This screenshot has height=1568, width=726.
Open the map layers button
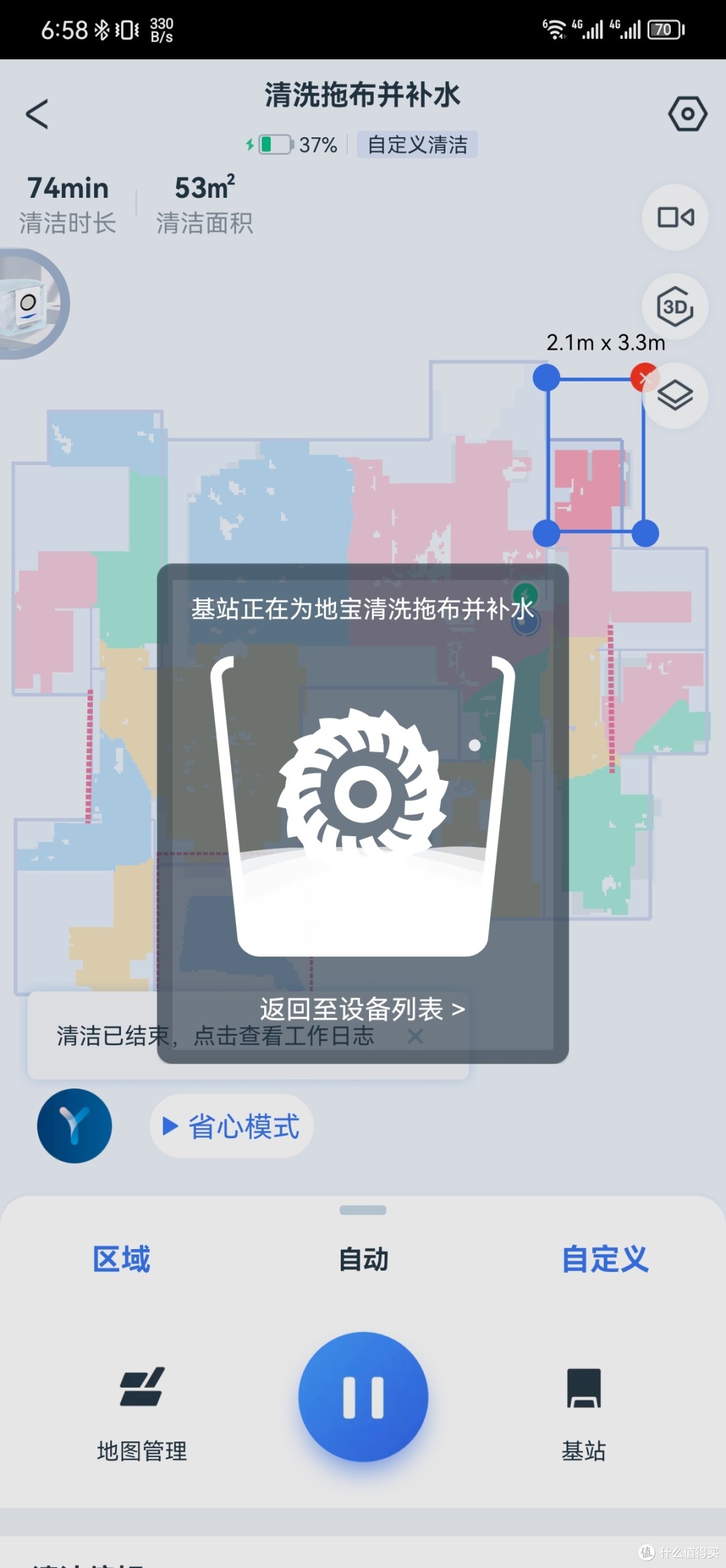(675, 396)
